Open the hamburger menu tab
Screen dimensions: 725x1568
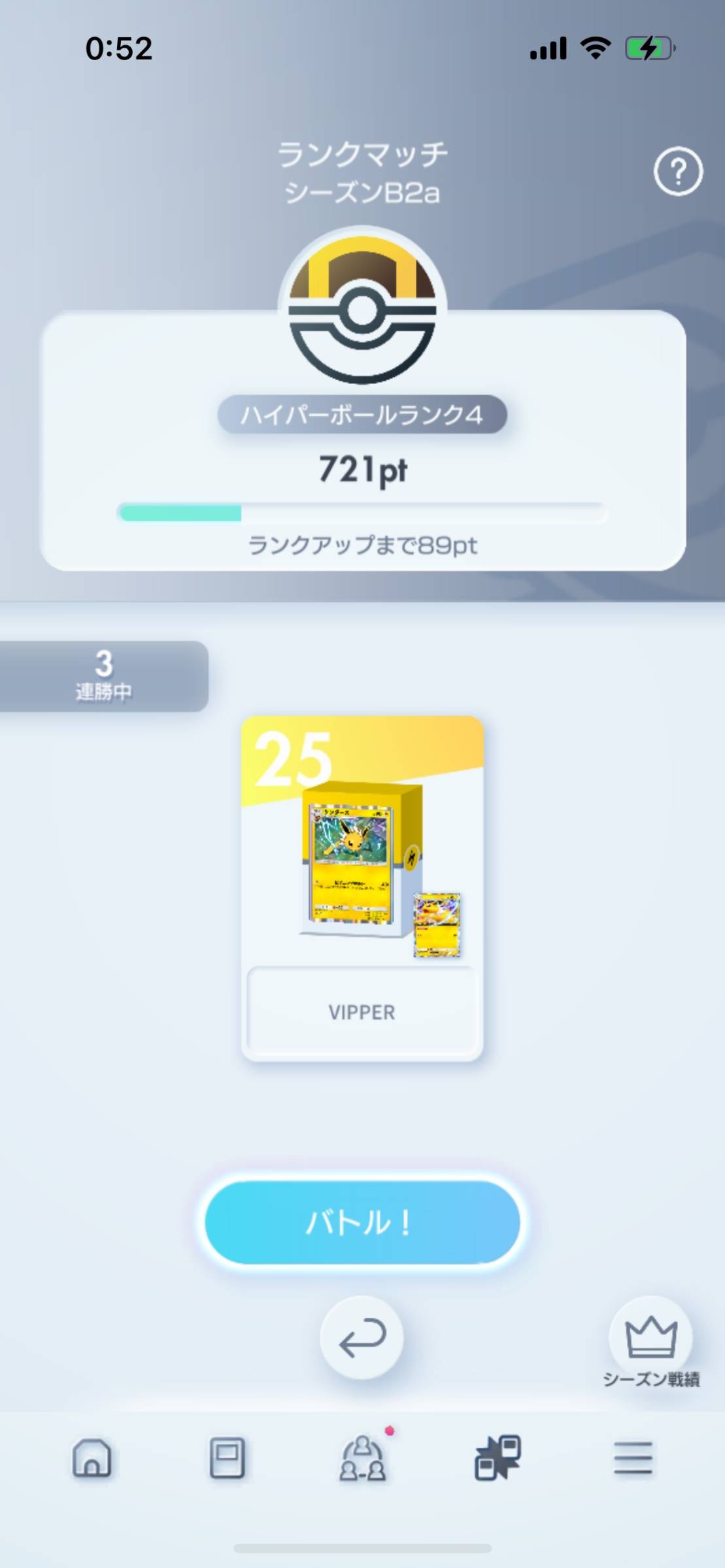(633, 1458)
